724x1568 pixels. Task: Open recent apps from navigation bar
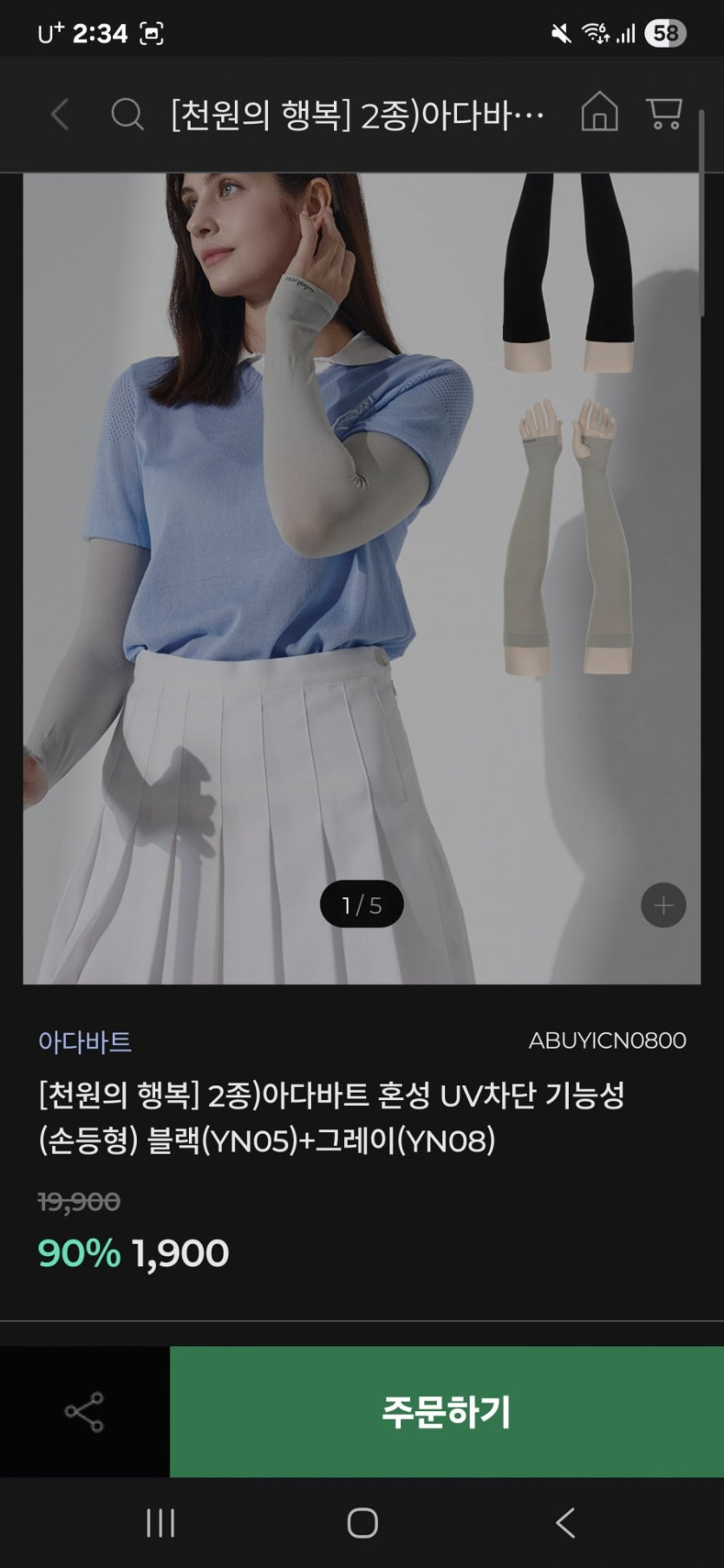pos(160,1523)
